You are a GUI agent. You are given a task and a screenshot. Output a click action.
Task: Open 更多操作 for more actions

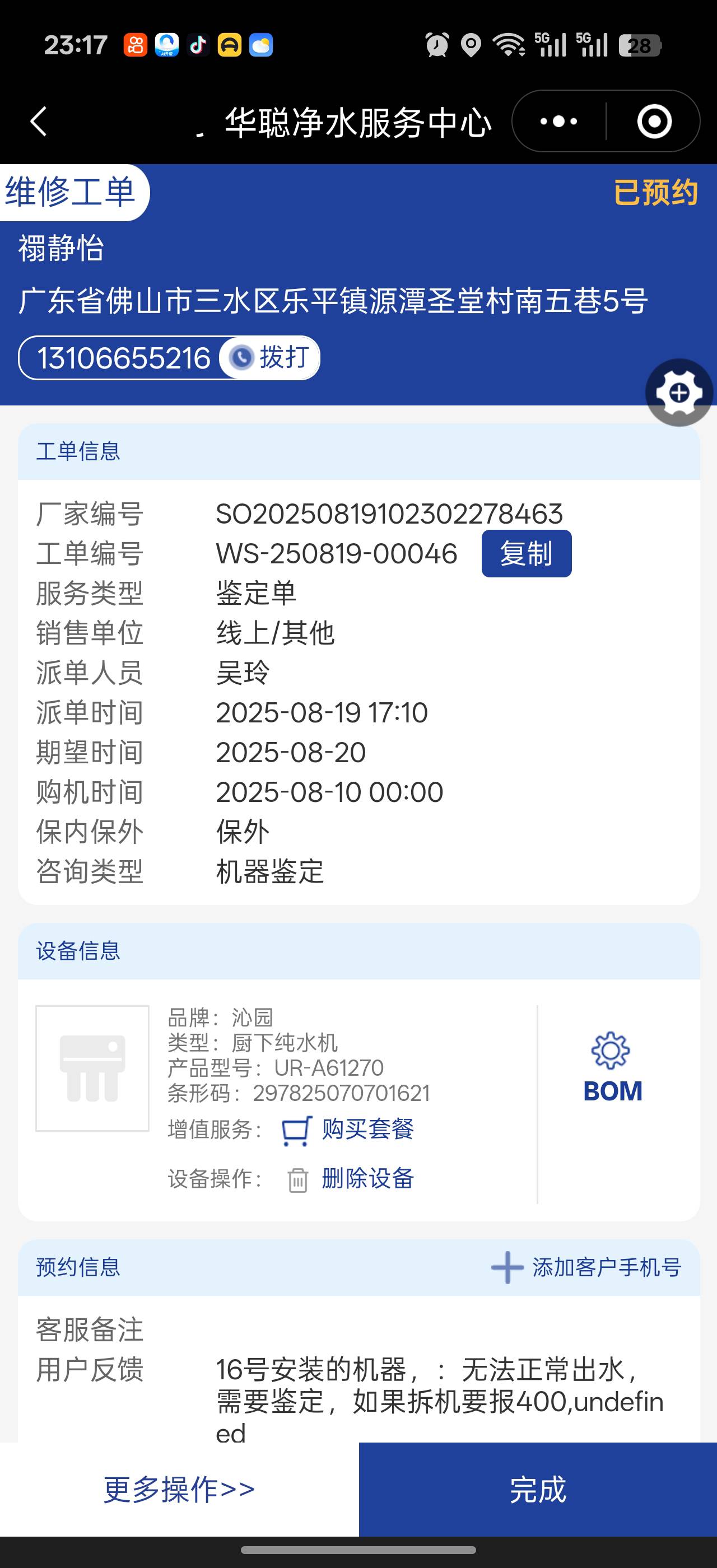[x=179, y=1489]
